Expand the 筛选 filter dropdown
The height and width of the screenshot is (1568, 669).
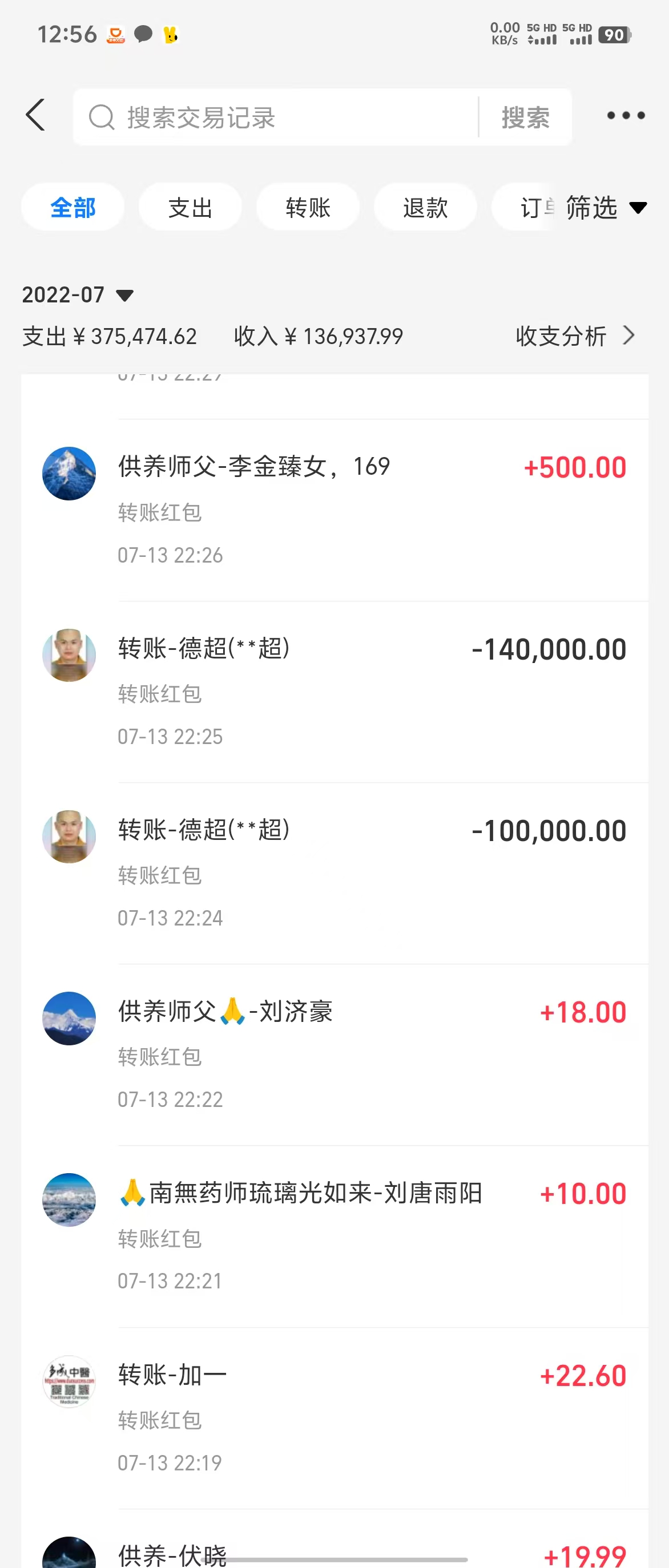[x=606, y=208]
